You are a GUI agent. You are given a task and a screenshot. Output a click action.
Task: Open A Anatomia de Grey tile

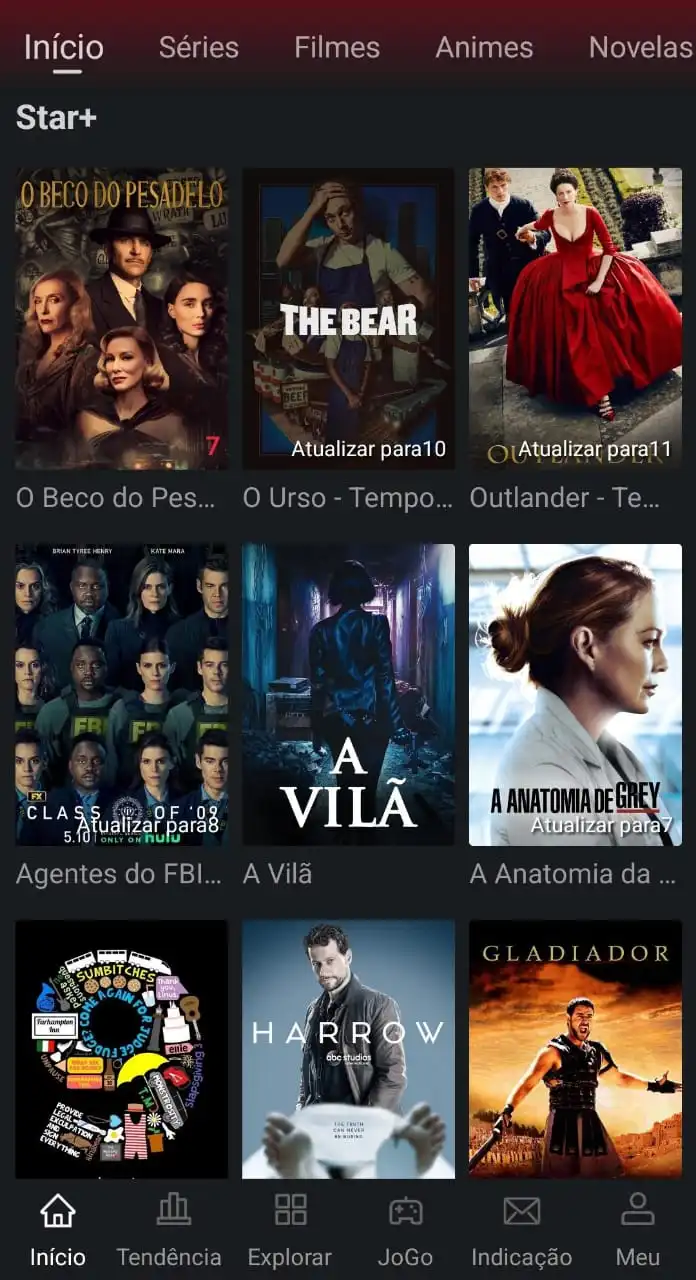(575, 694)
